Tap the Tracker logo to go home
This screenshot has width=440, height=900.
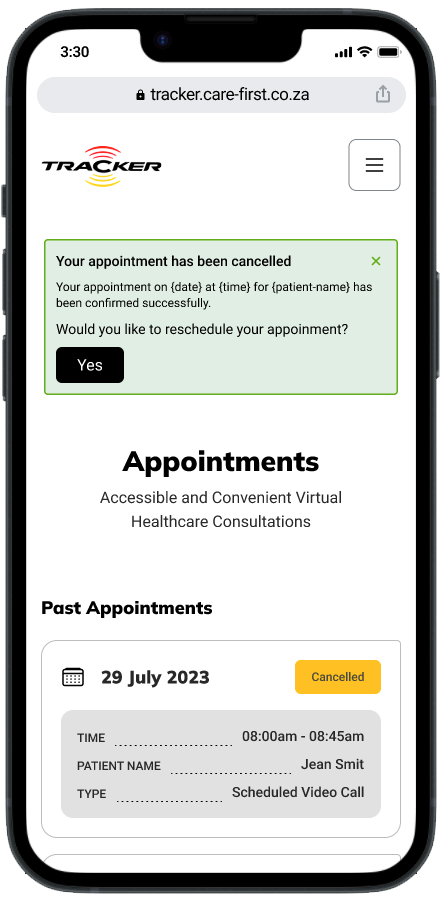(102, 166)
